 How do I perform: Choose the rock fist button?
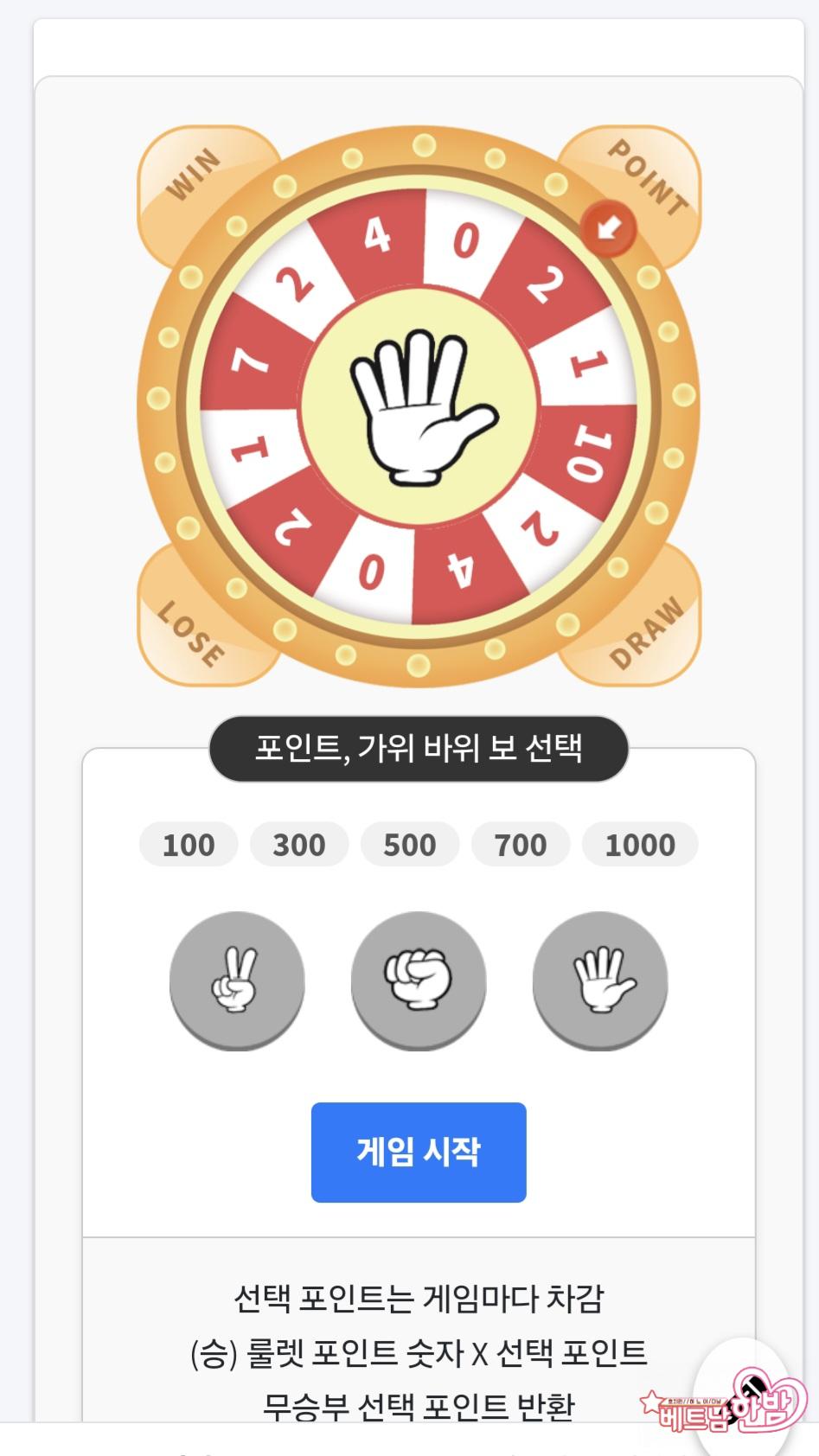point(419,980)
